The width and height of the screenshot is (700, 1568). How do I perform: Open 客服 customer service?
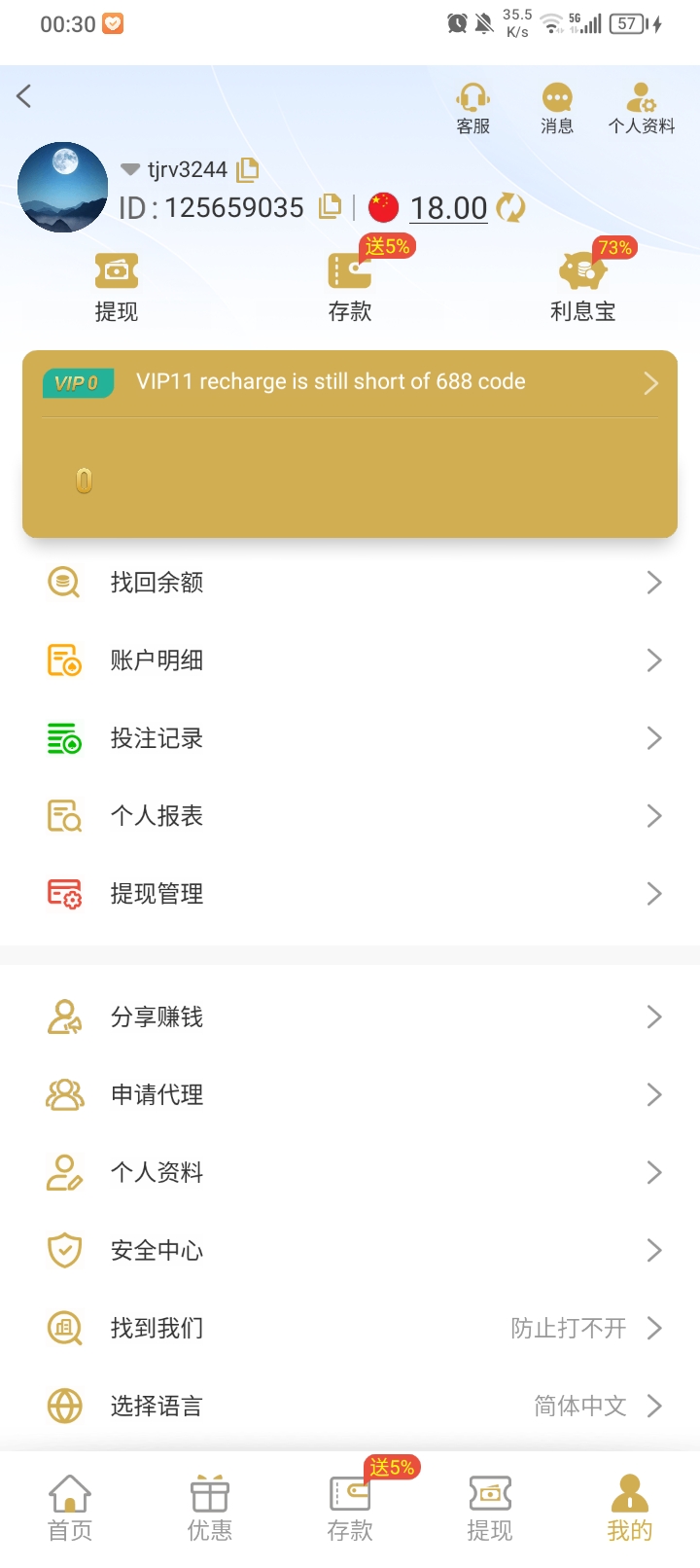[473, 107]
